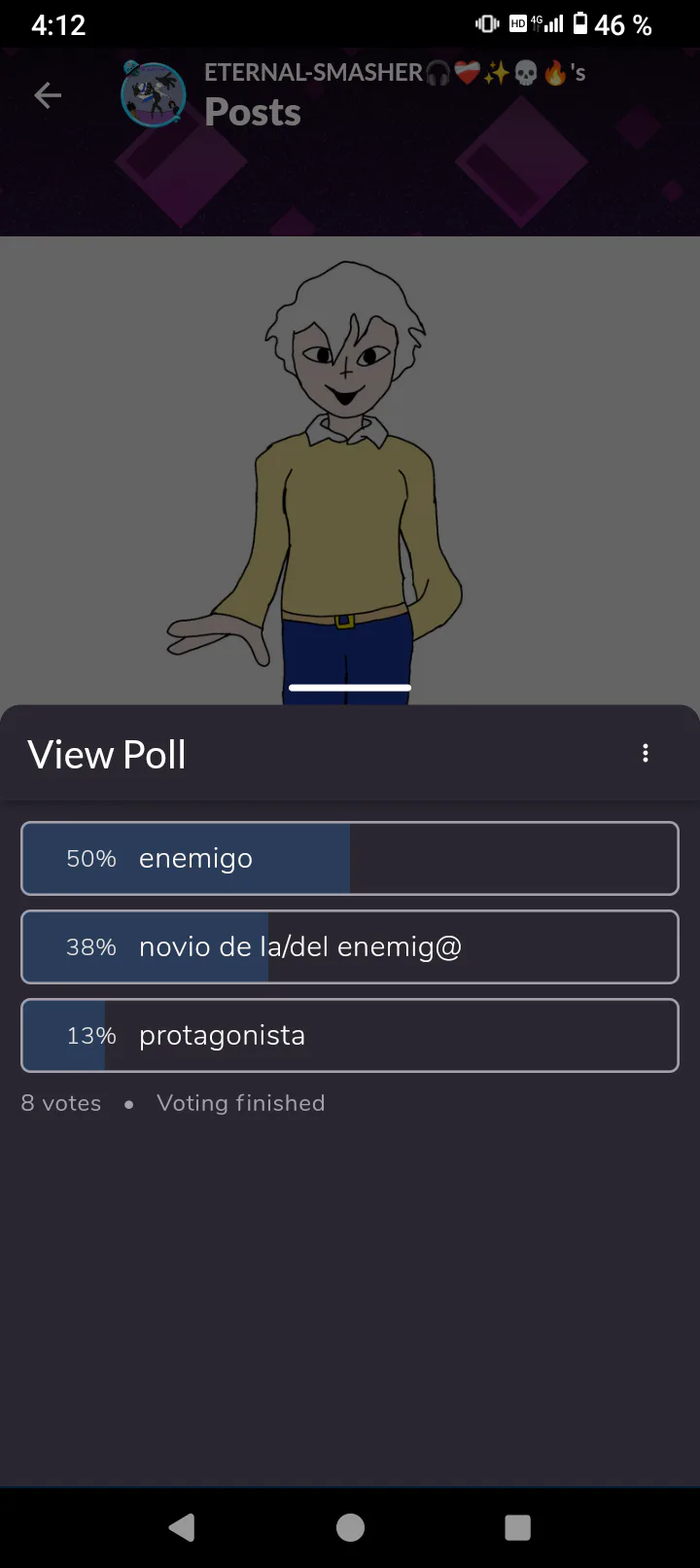Screen dimensions: 700x1568
Task: Select the "protagonista" poll option
Action: point(350,1036)
